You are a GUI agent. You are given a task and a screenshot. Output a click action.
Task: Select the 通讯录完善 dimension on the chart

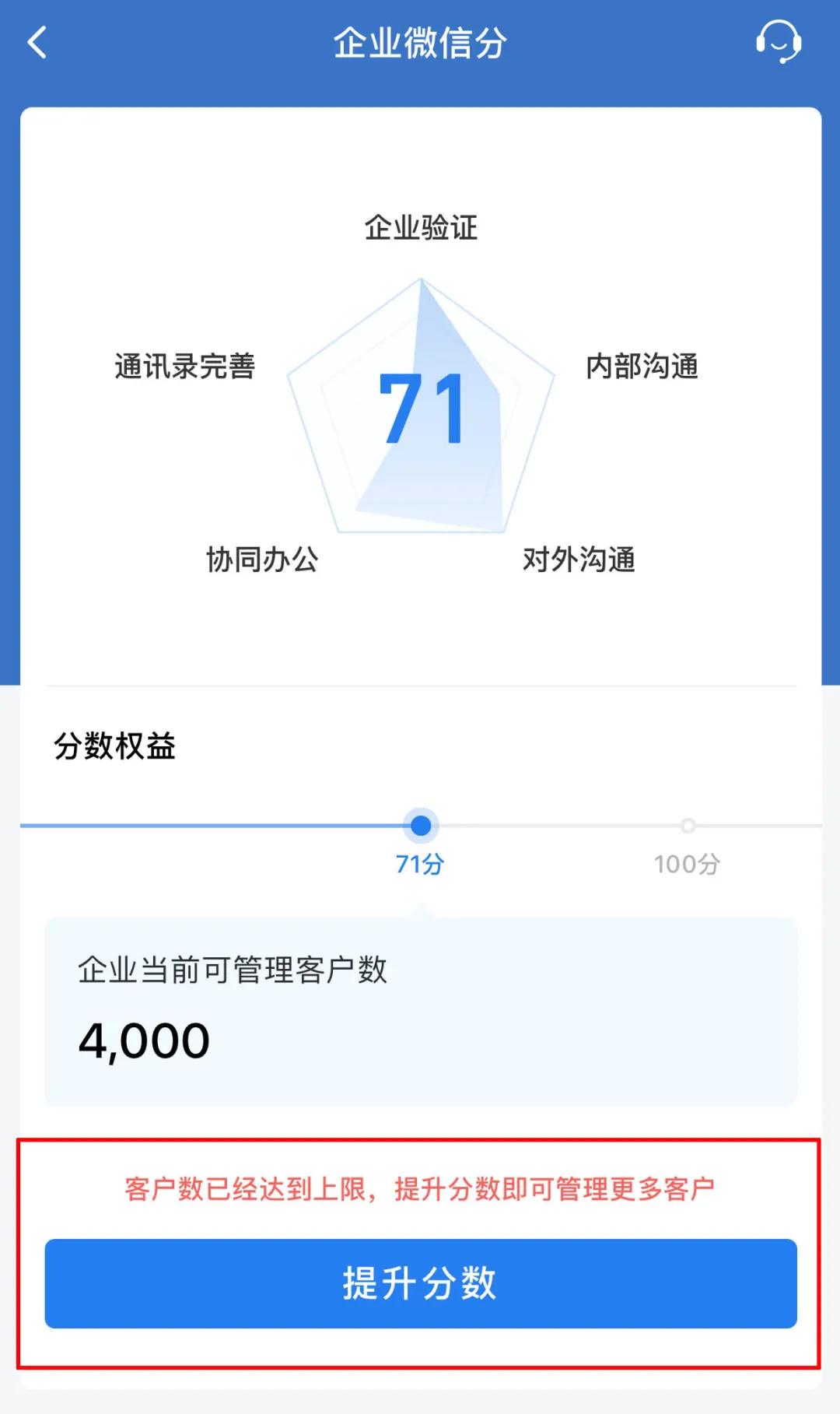187,367
